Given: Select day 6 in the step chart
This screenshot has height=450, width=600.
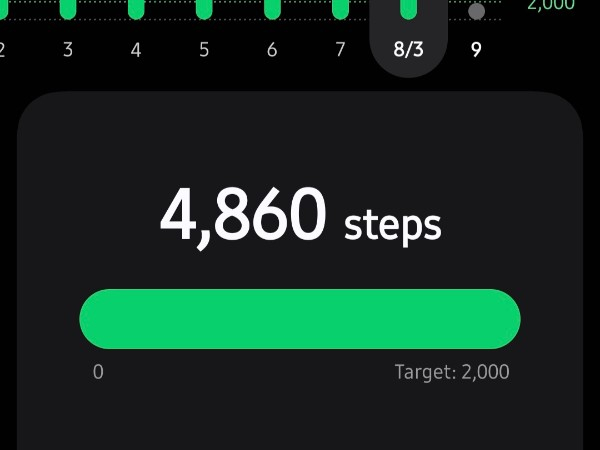Looking at the screenshot, I should coord(272,49).
